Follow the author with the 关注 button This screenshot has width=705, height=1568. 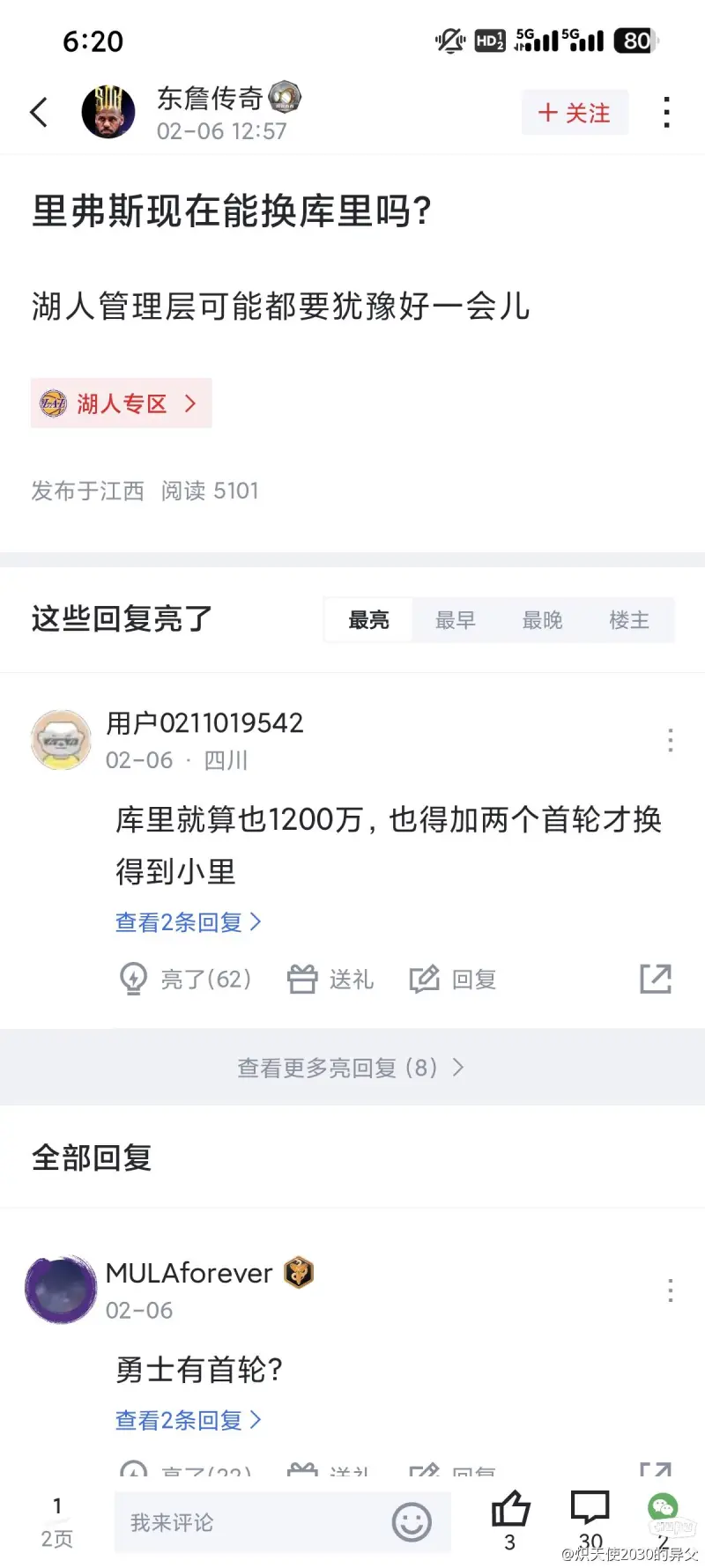[x=575, y=113]
